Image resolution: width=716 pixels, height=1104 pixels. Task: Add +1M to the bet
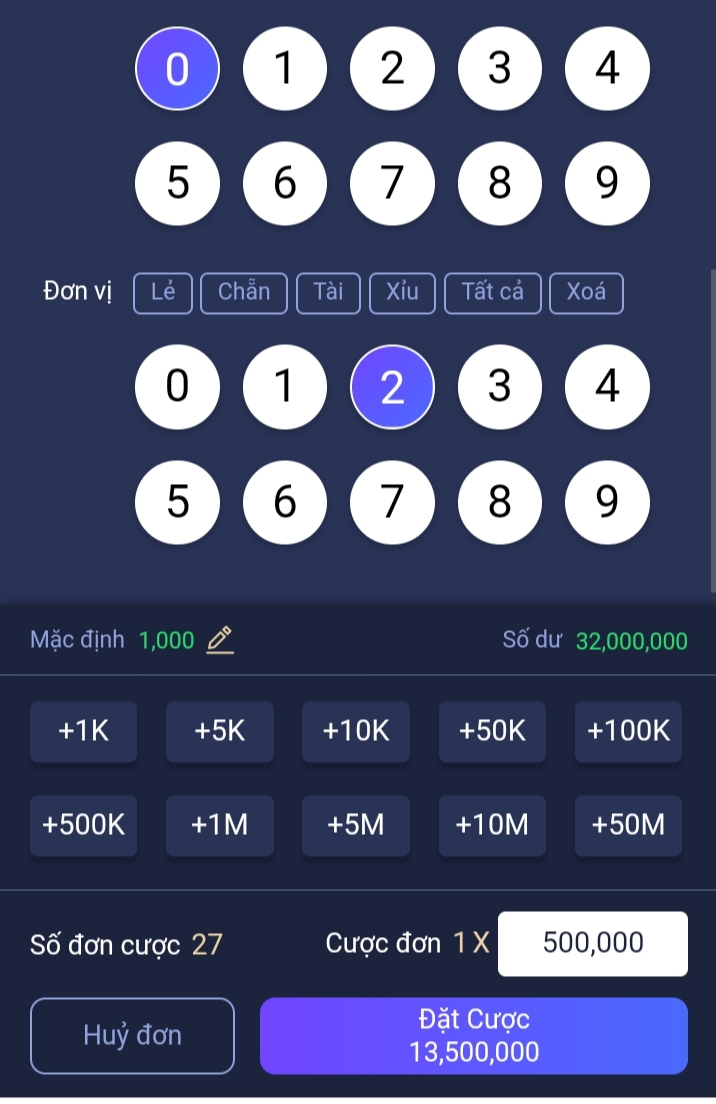click(220, 825)
